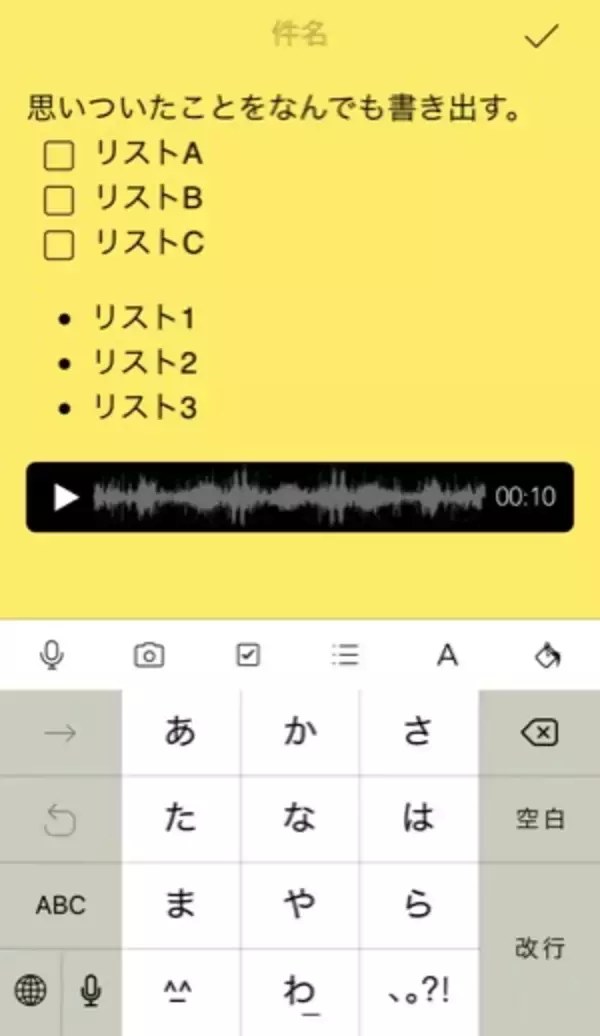Tap the 件名 subject field
Image resolution: width=600 pixels, height=1036 pixels.
pyautogui.click(x=300, y=36)
